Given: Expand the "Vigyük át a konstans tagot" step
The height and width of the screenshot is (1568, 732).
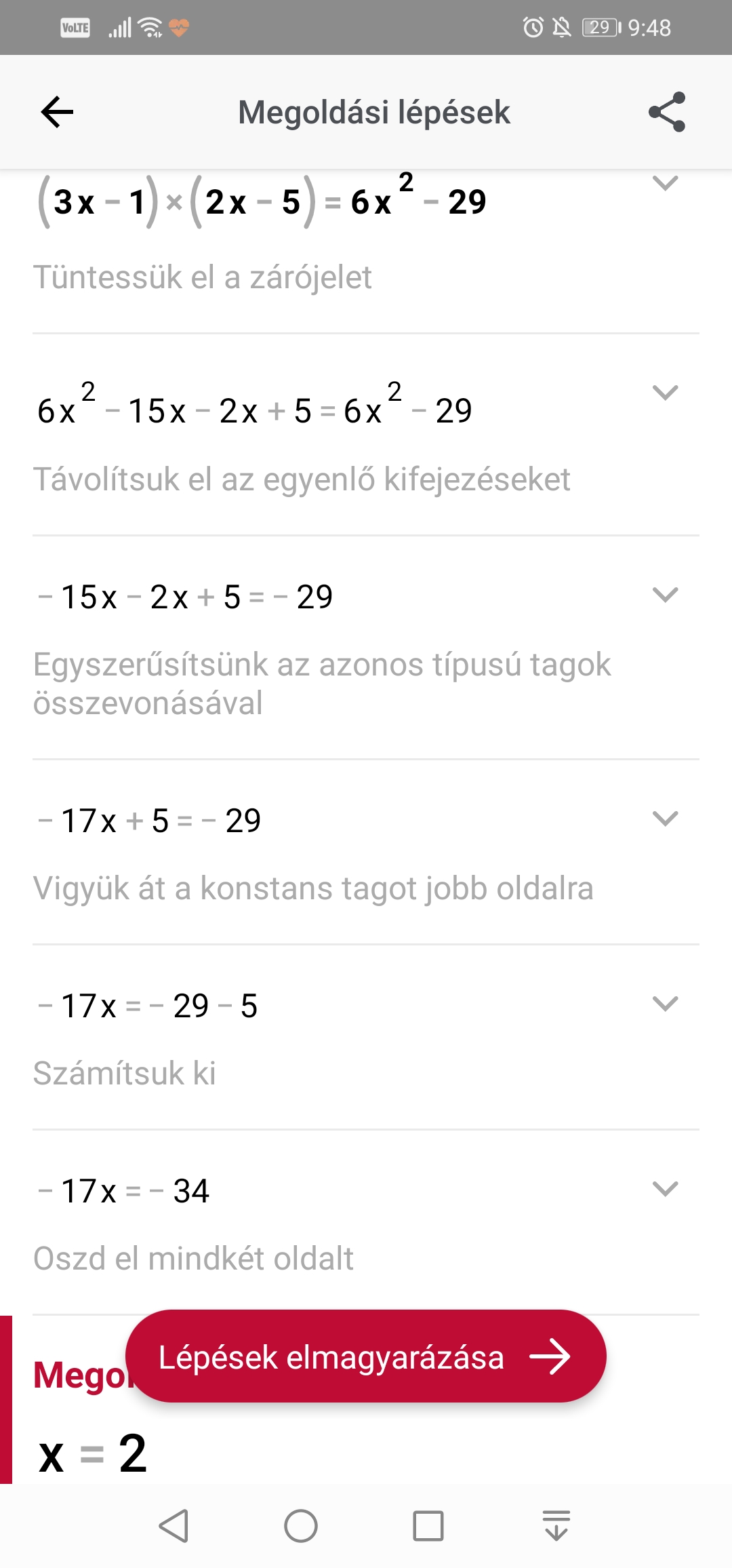Looking at the screenshot, I should (x=665, y=819).
